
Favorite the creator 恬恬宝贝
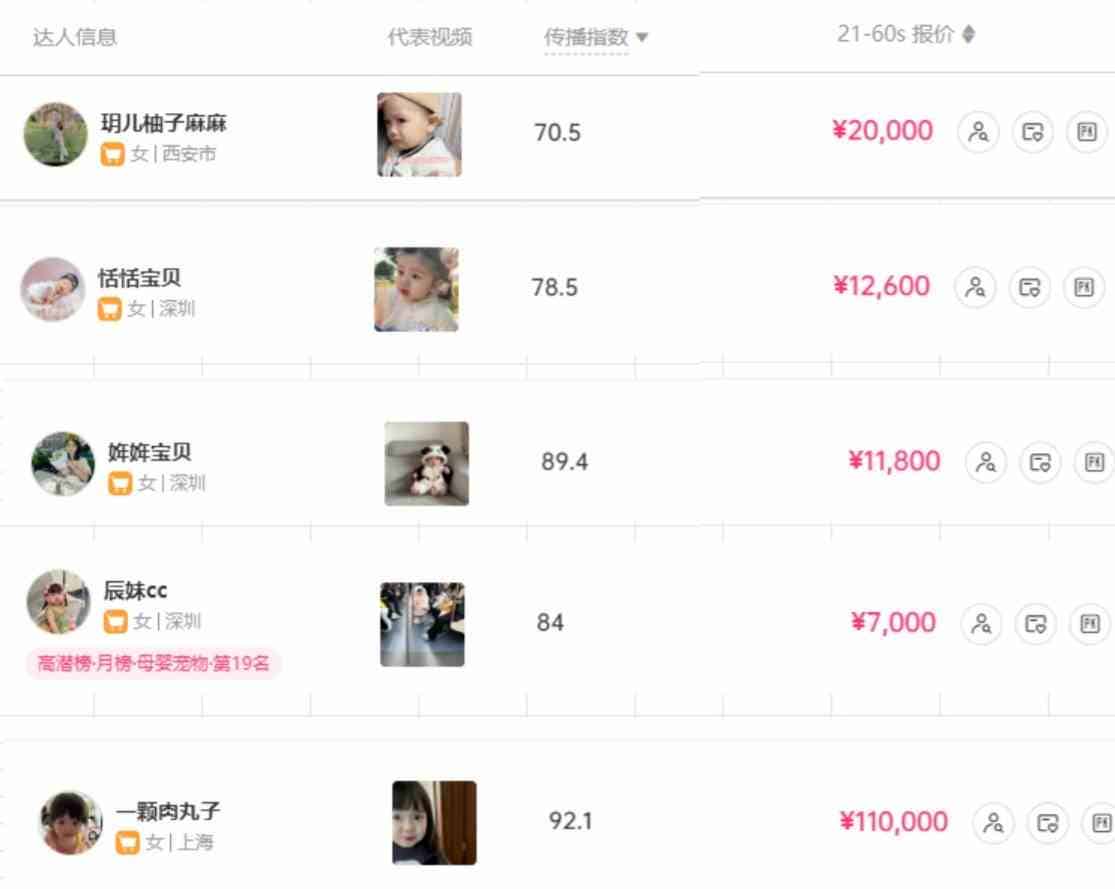tap(1030, 288)
